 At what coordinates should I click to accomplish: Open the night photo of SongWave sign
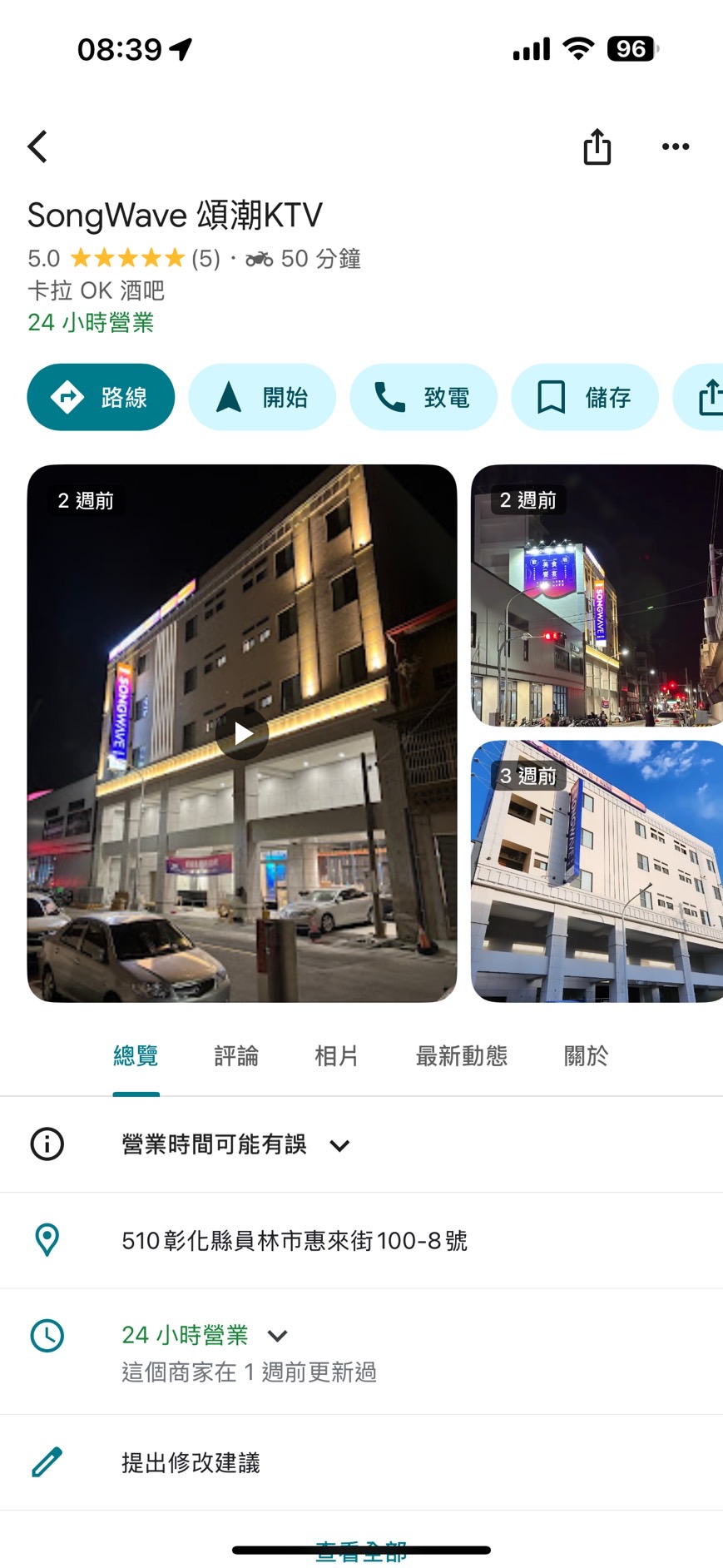pyautogui.click(x=597, y=596)
